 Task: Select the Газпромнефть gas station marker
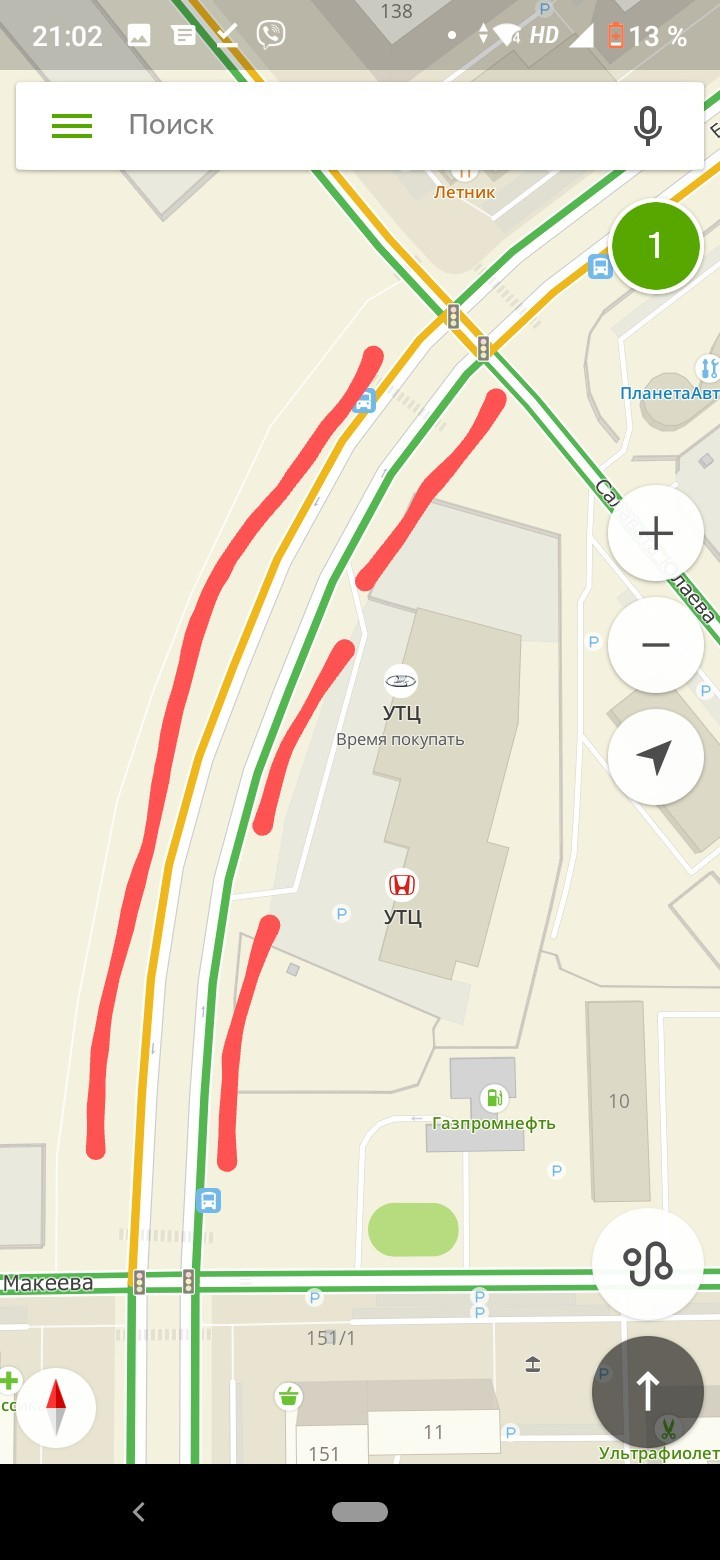point(493,1098)
